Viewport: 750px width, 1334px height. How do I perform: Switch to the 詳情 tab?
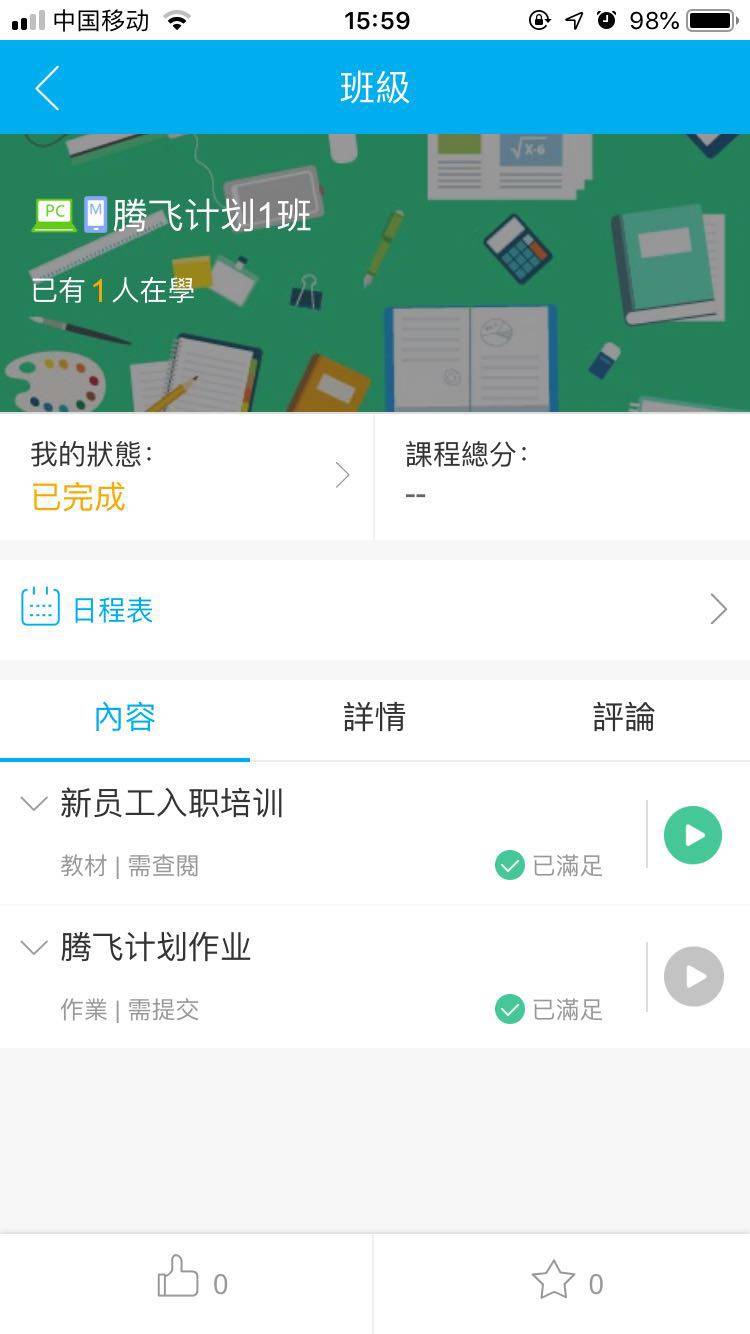[374, 718]
